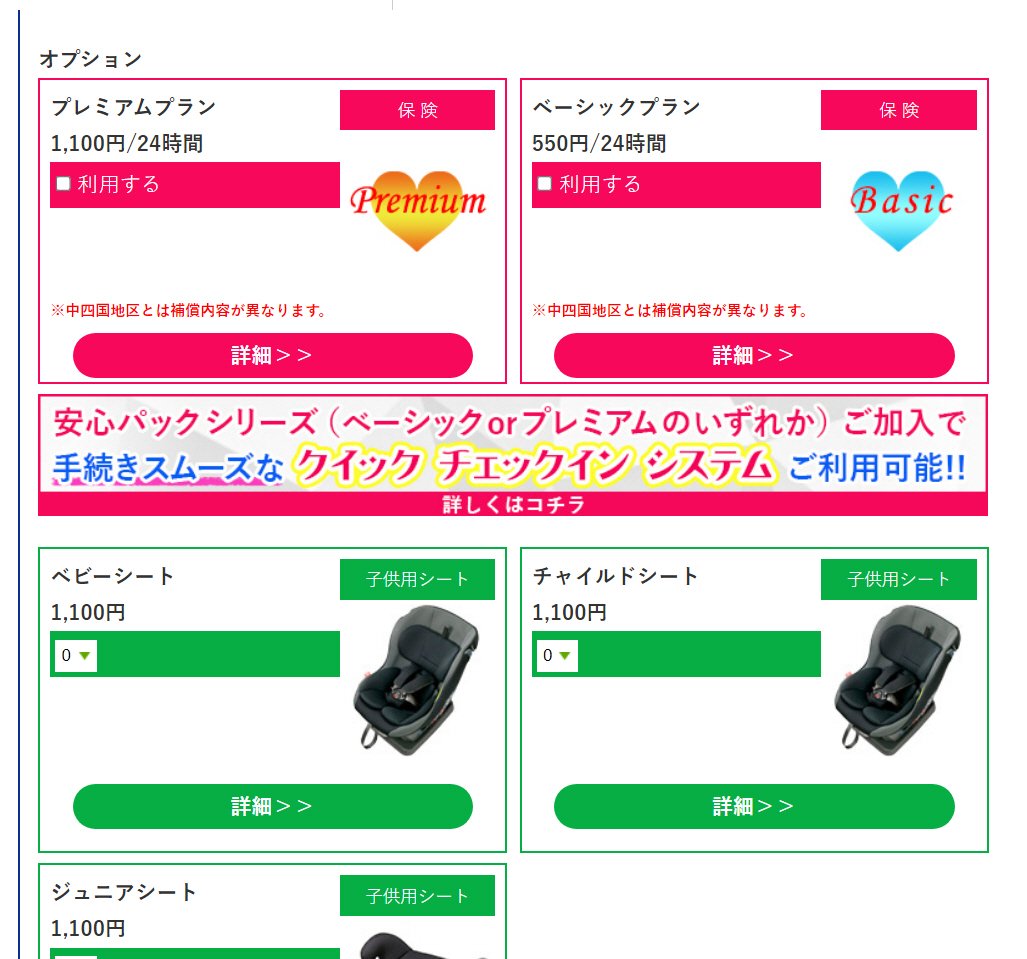The height and width of the screenshot is (959, 1027).
Task: Check 利用する for ベーシックプラン
Action: pos(545,184)
